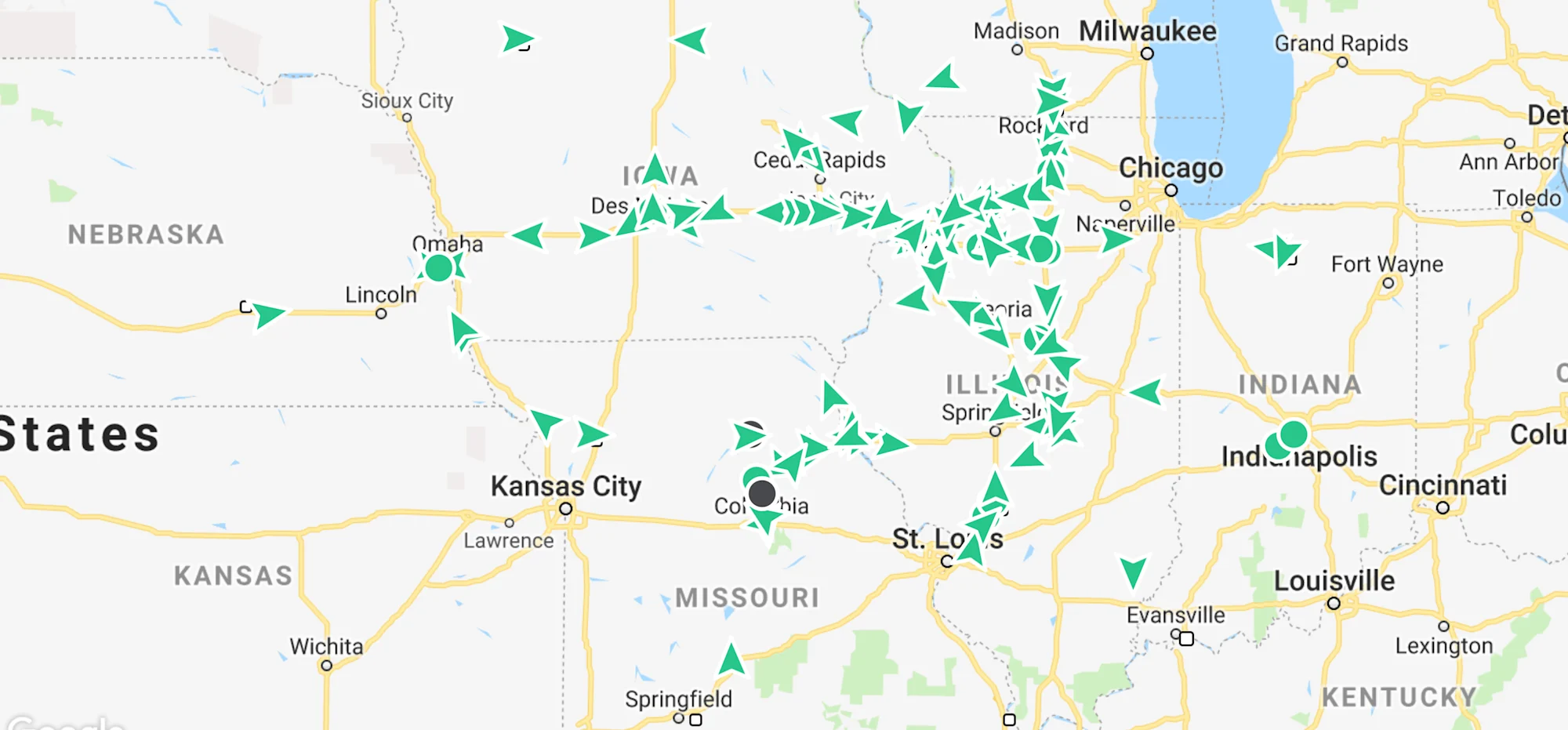Tap the dark gray marker at Columbia
This screenshot has width=1568, height=730.
tap(762, 494)
